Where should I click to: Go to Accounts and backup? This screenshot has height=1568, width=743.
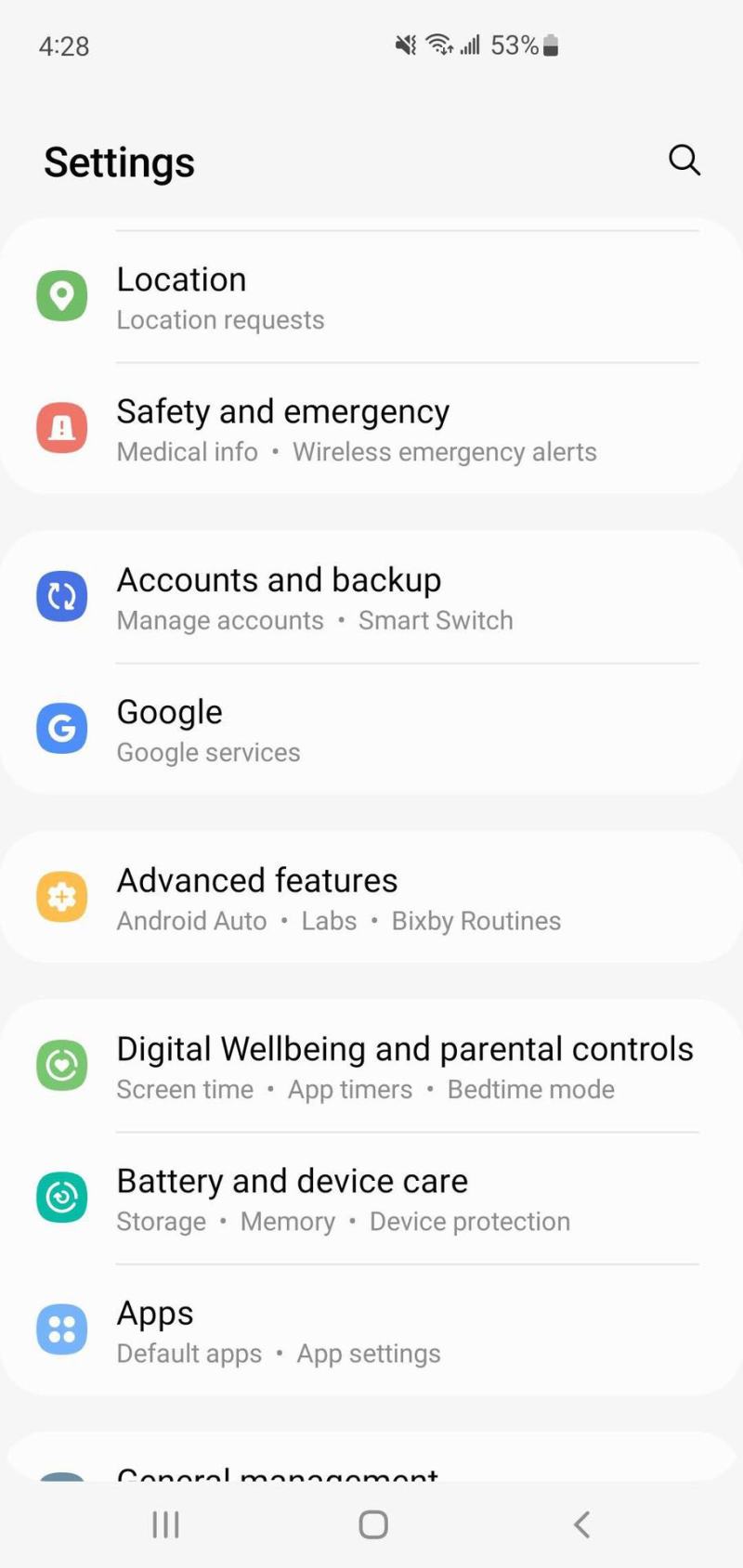371,597
